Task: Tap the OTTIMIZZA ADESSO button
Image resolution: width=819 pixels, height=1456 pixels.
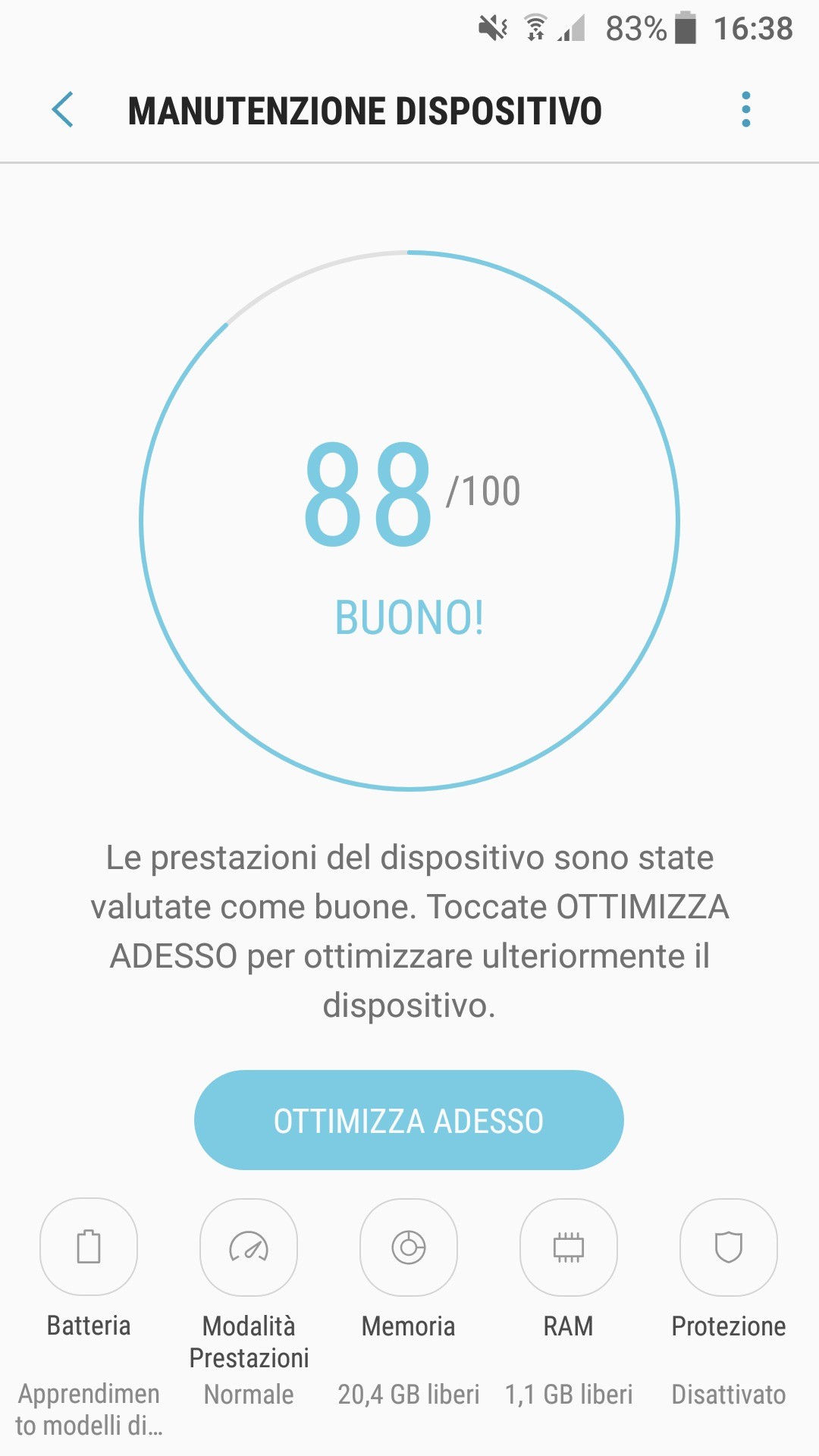Action: pyautogui.click(x=409, y=1120)
